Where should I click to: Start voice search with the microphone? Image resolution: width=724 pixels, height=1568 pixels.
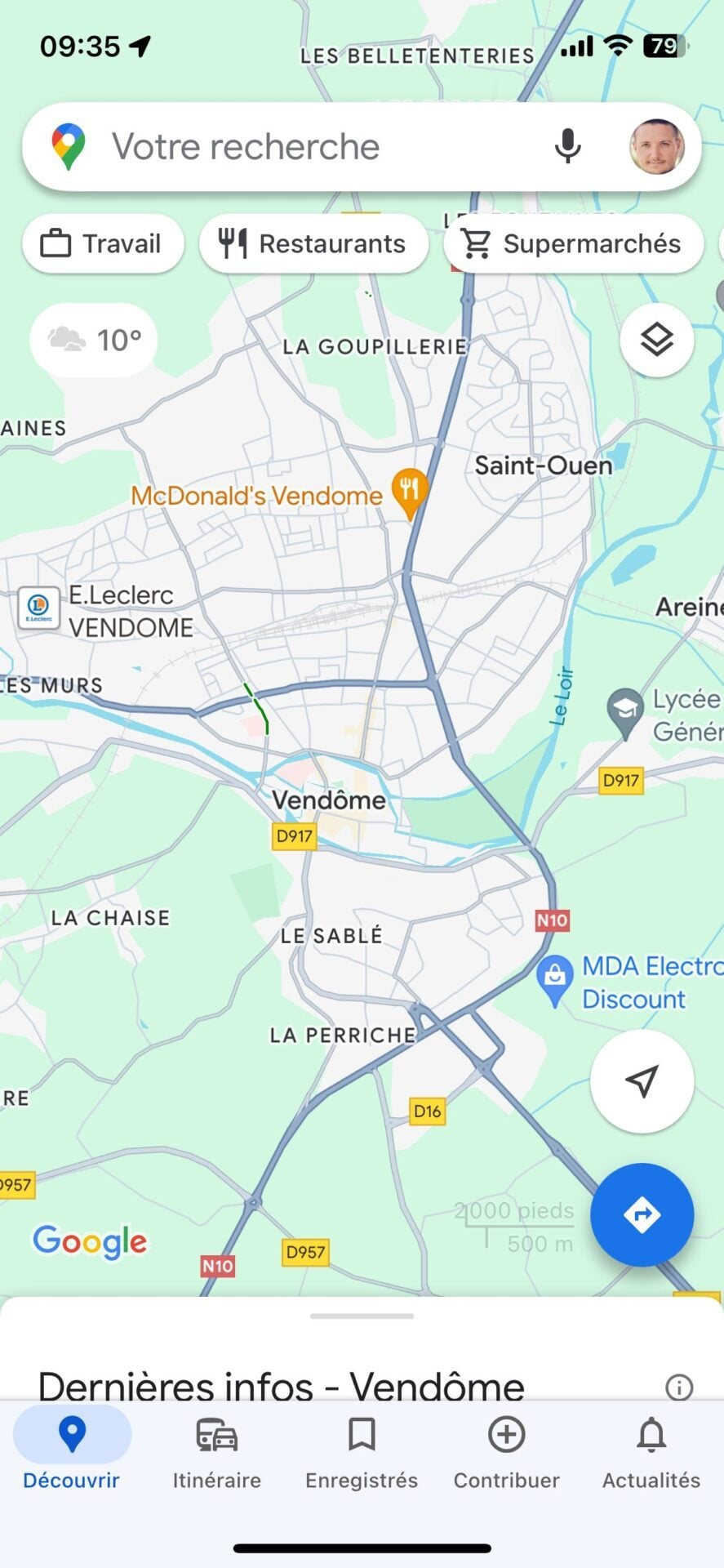tap(567, 147)
